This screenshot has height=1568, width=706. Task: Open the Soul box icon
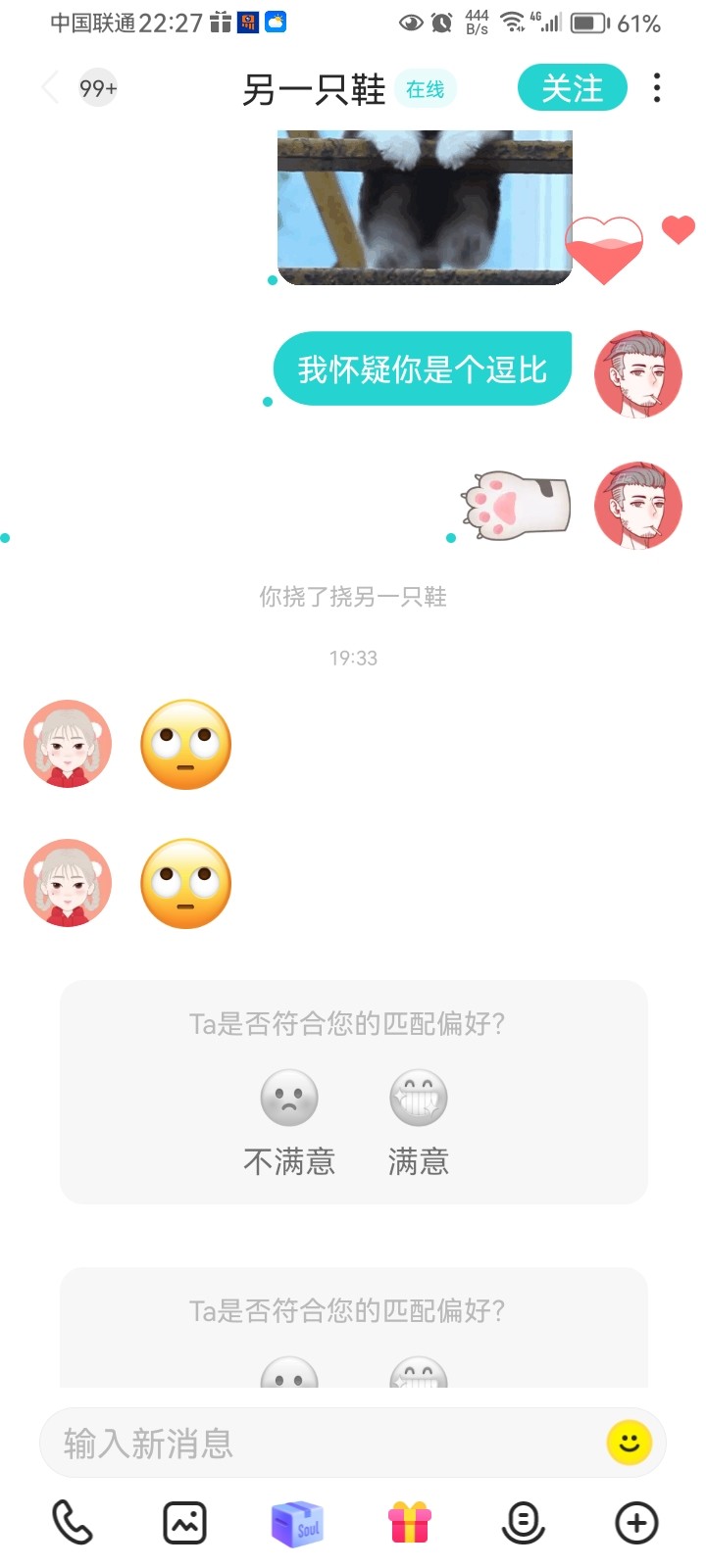(x=297, y=1523)
